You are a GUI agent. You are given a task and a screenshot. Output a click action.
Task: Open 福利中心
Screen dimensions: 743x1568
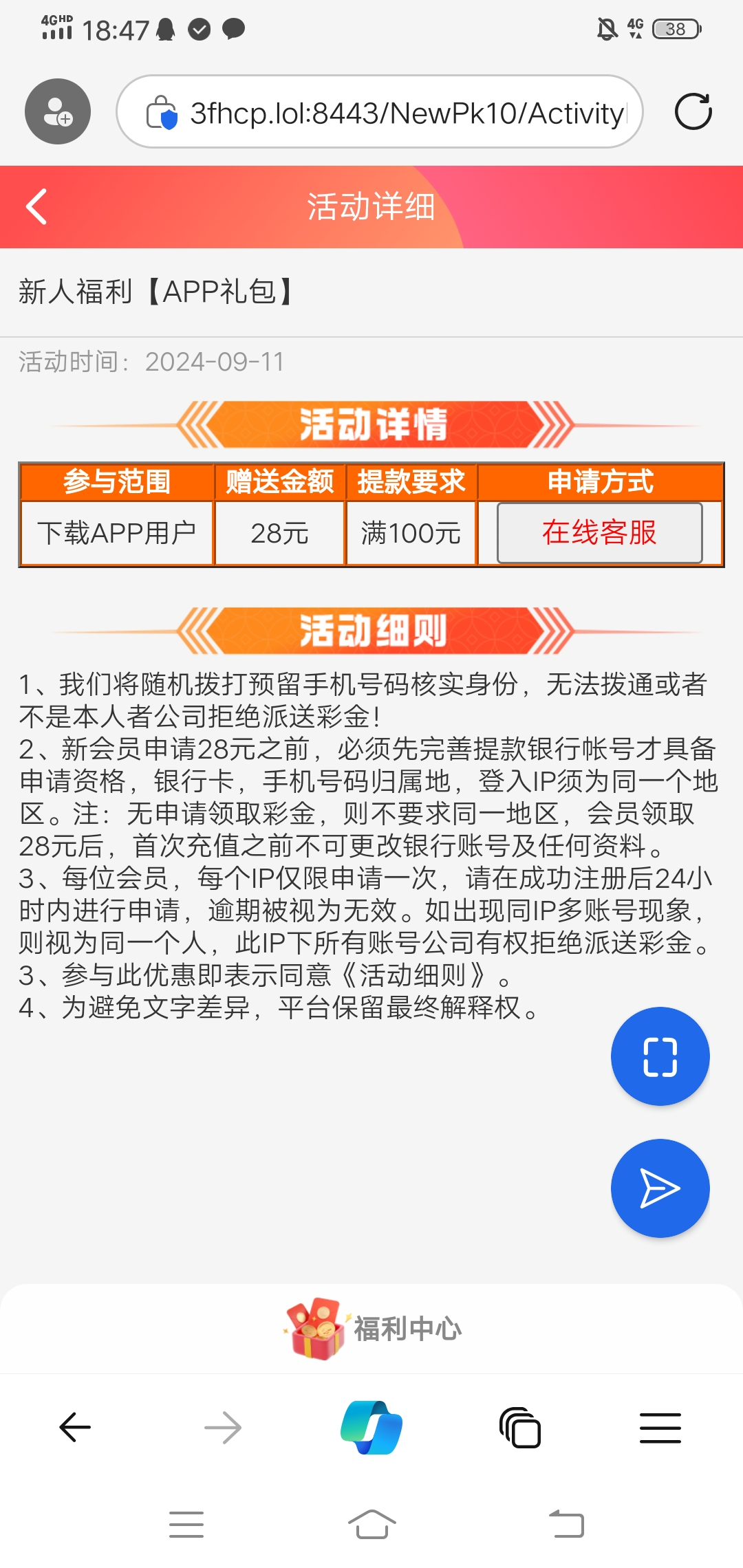375,1329
